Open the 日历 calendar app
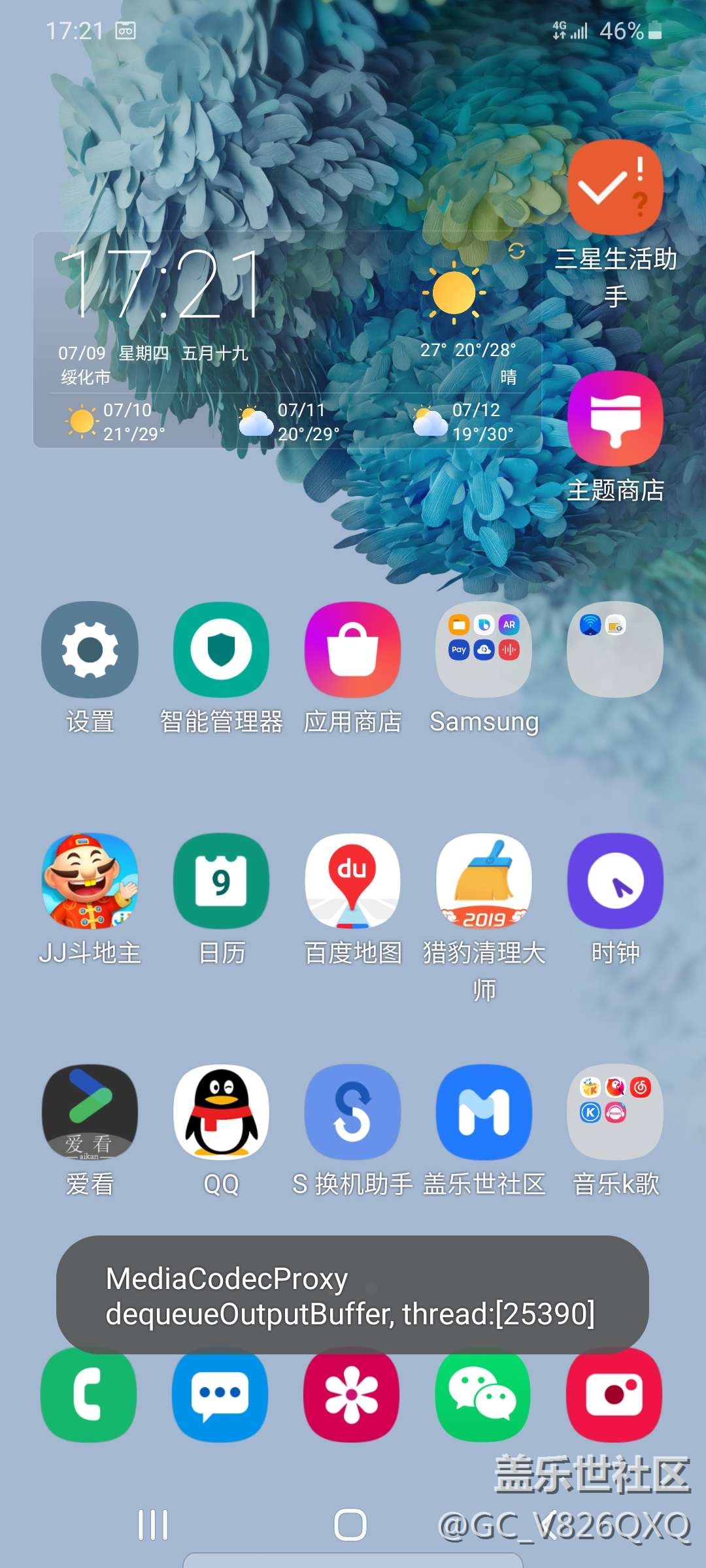Screen dimensions: 706x1568 [x=221, y=881]
